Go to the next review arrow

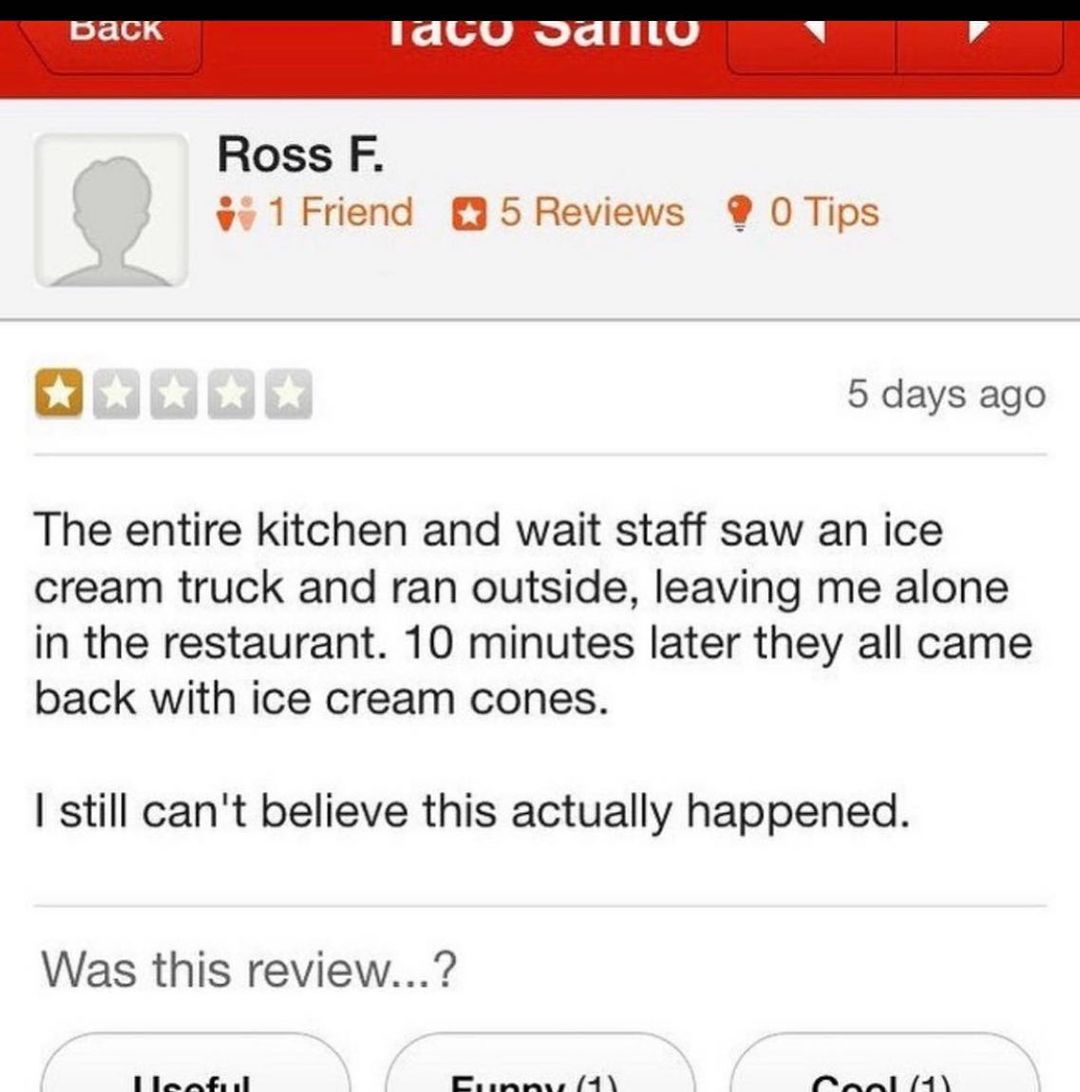pyautogui.click(x=978, y=40)
